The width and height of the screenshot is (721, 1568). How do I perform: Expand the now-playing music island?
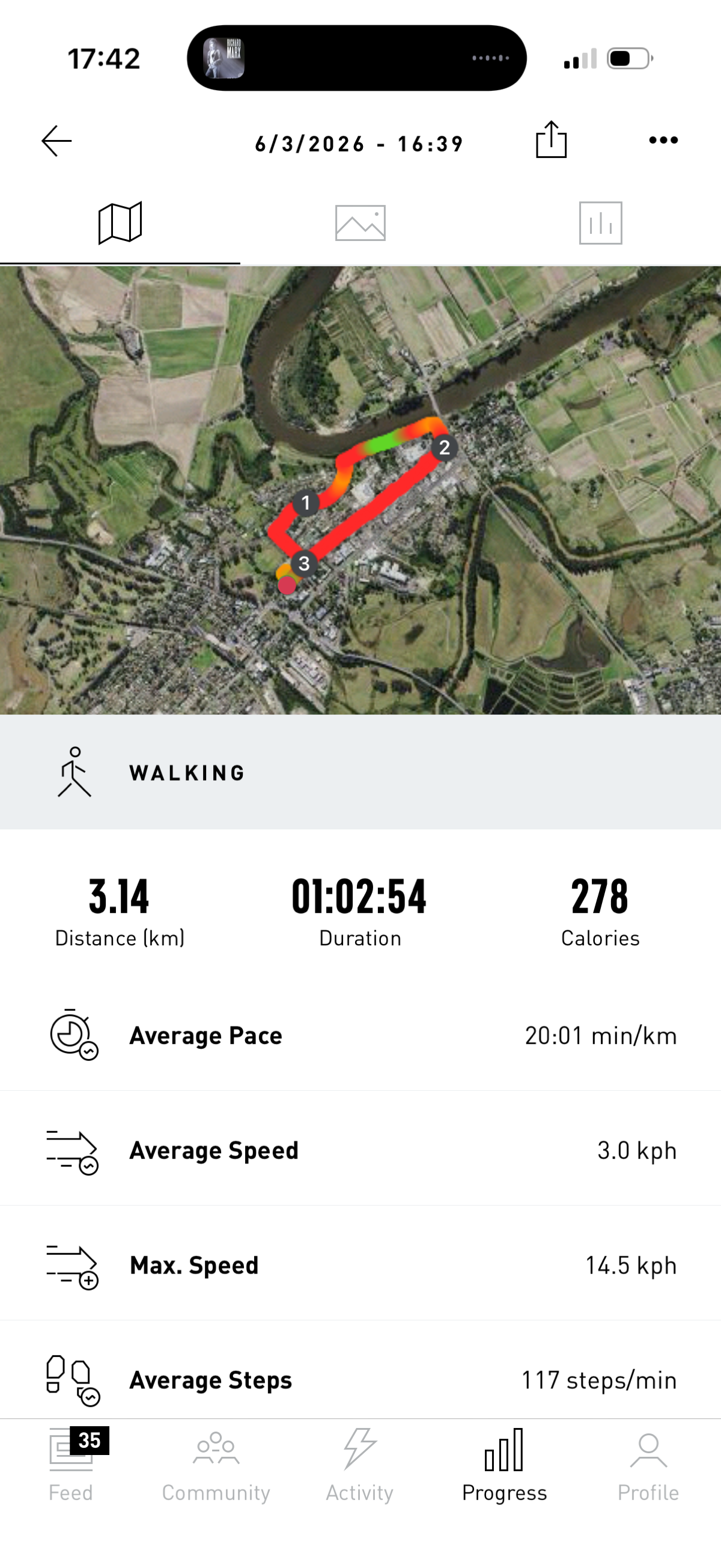click(356, 58)
